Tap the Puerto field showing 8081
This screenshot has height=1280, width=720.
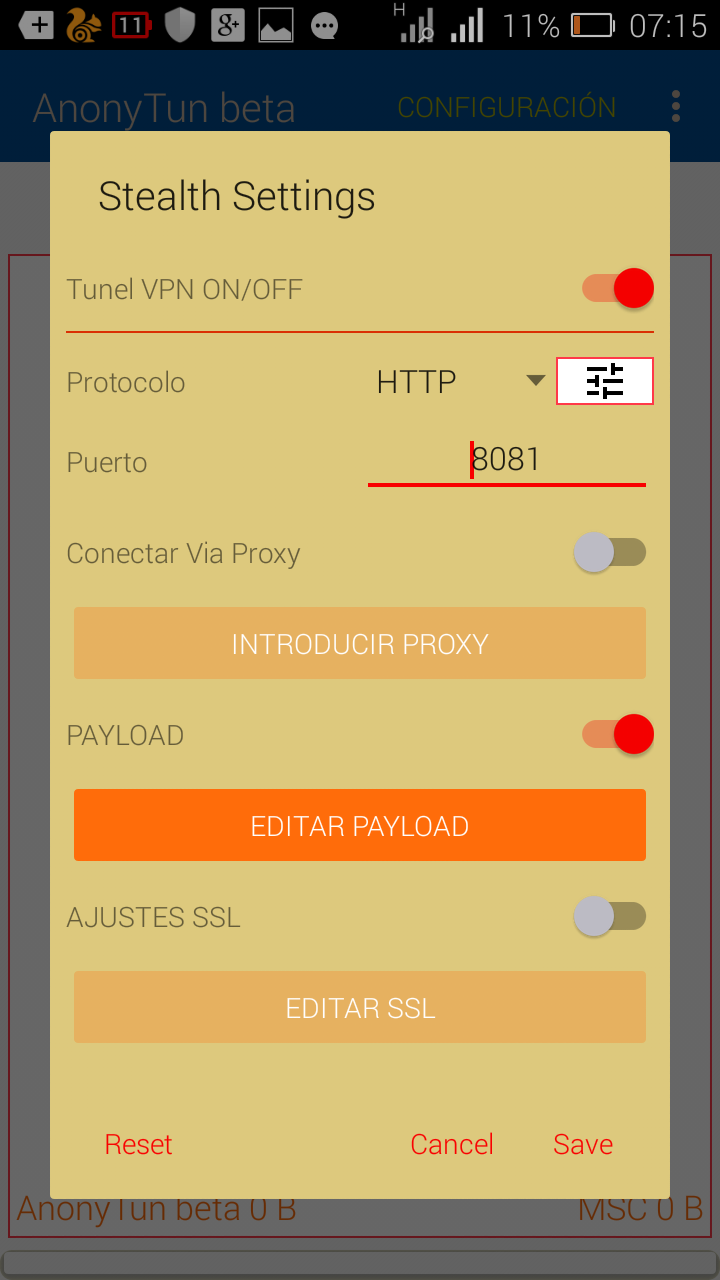[x=506, y=461]
